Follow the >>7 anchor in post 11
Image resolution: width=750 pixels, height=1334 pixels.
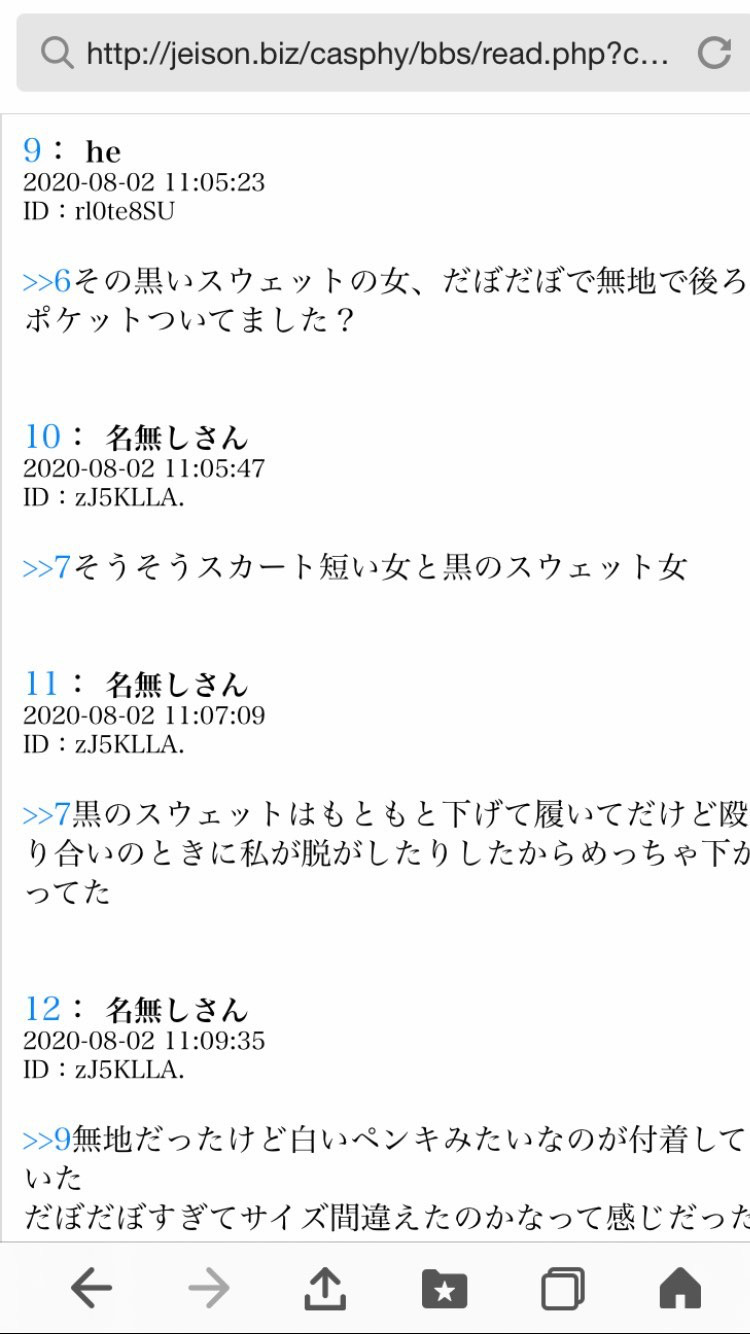tap(47, 815)
